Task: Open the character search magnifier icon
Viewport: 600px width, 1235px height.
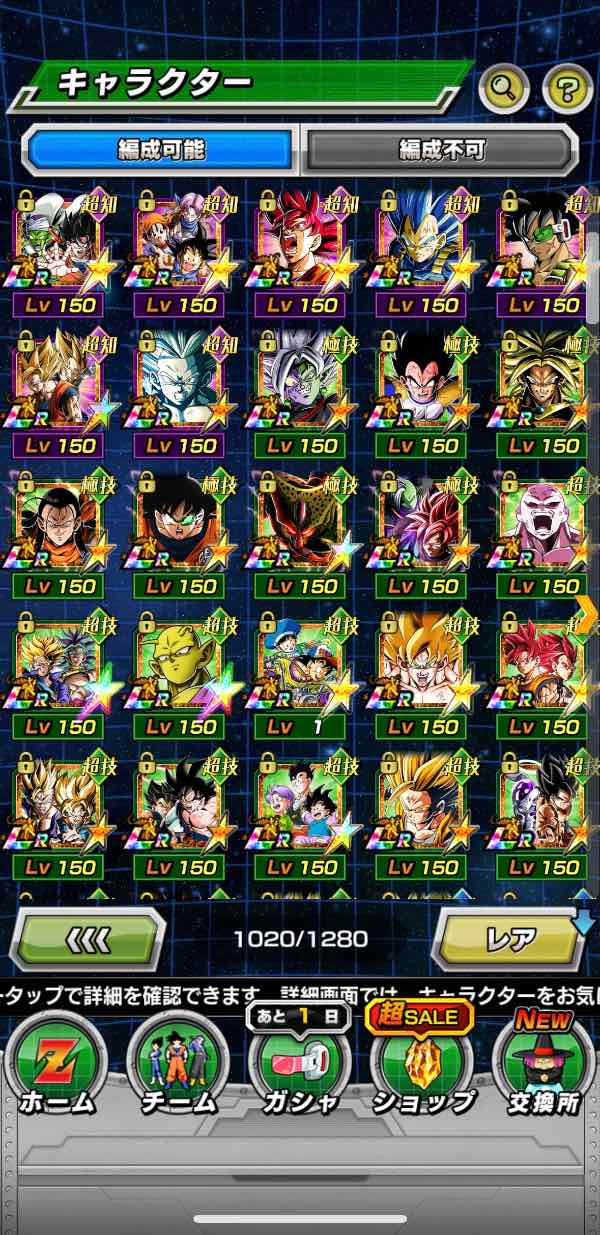Action: [503, 91]
